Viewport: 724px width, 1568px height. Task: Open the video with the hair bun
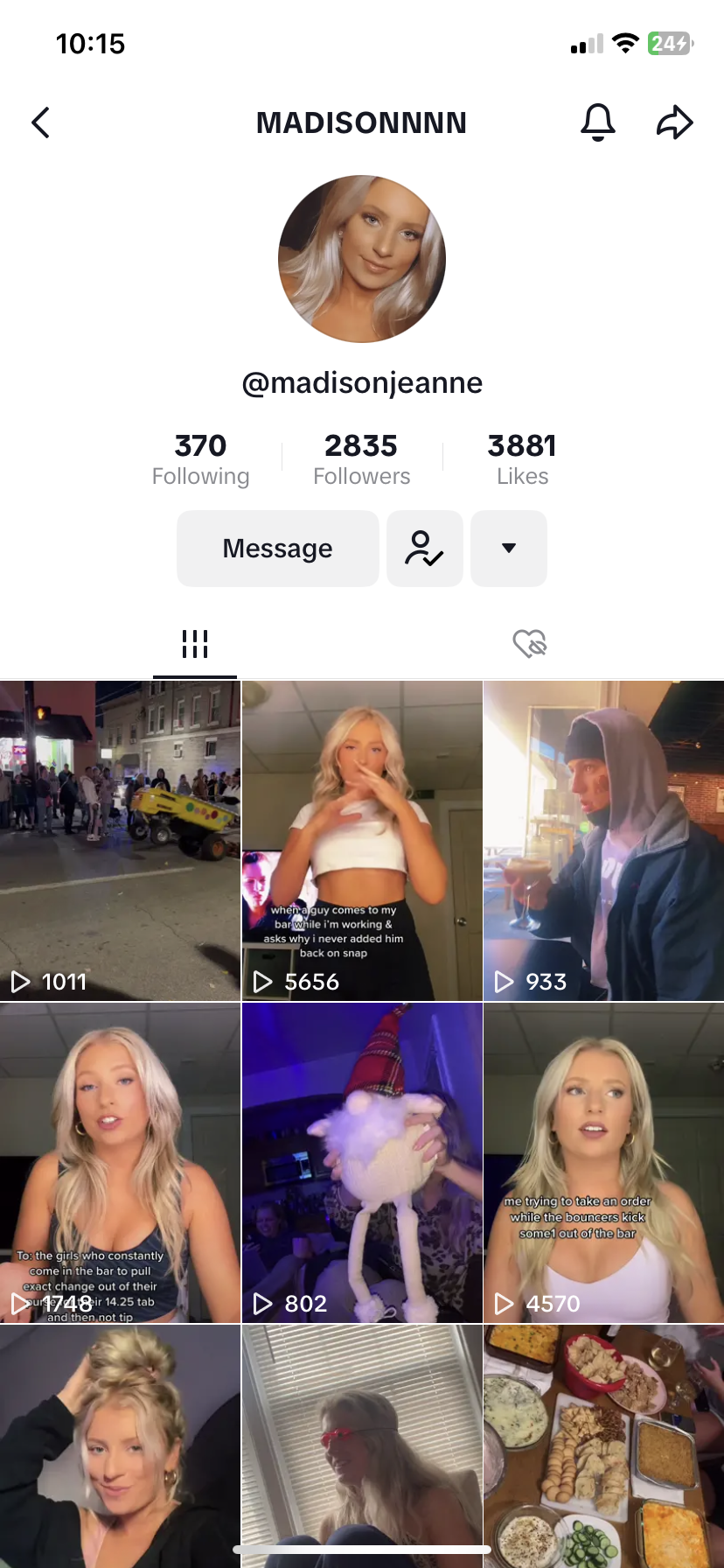pyautogui.click(x=120, y=1444)
